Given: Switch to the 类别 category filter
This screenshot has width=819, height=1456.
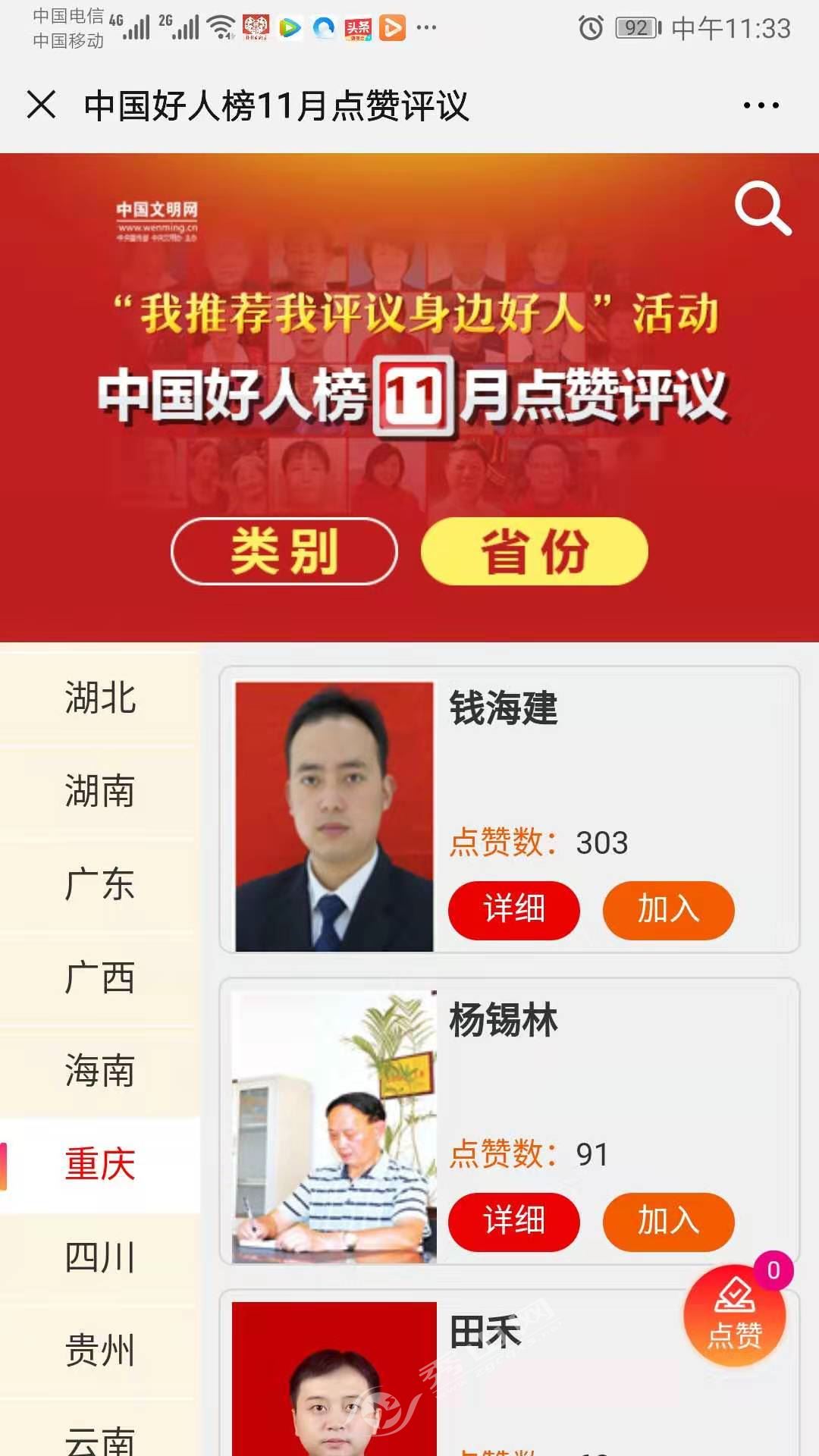Looking at the screenshot, I should click(284, 551).
